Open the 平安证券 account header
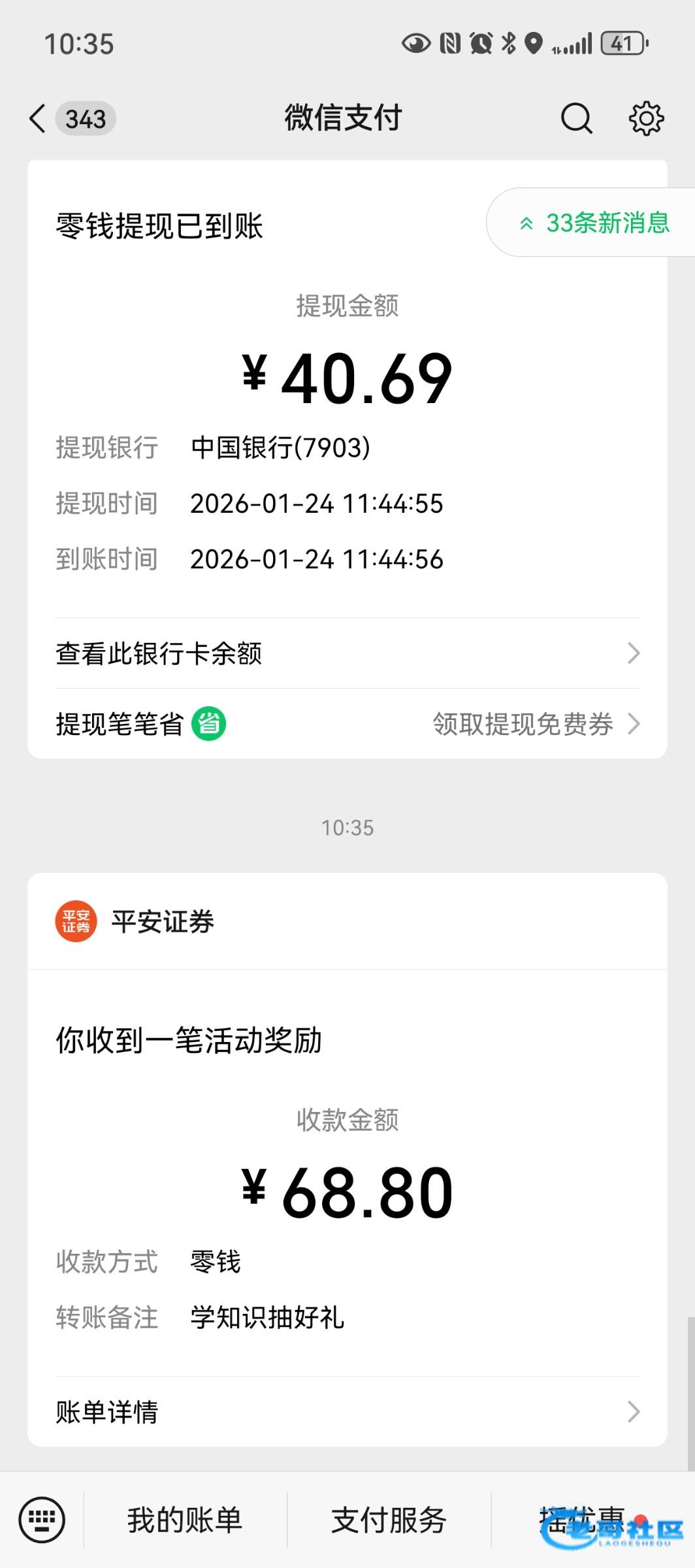Viewport: 695px width, 1568px height. [162, 922]
